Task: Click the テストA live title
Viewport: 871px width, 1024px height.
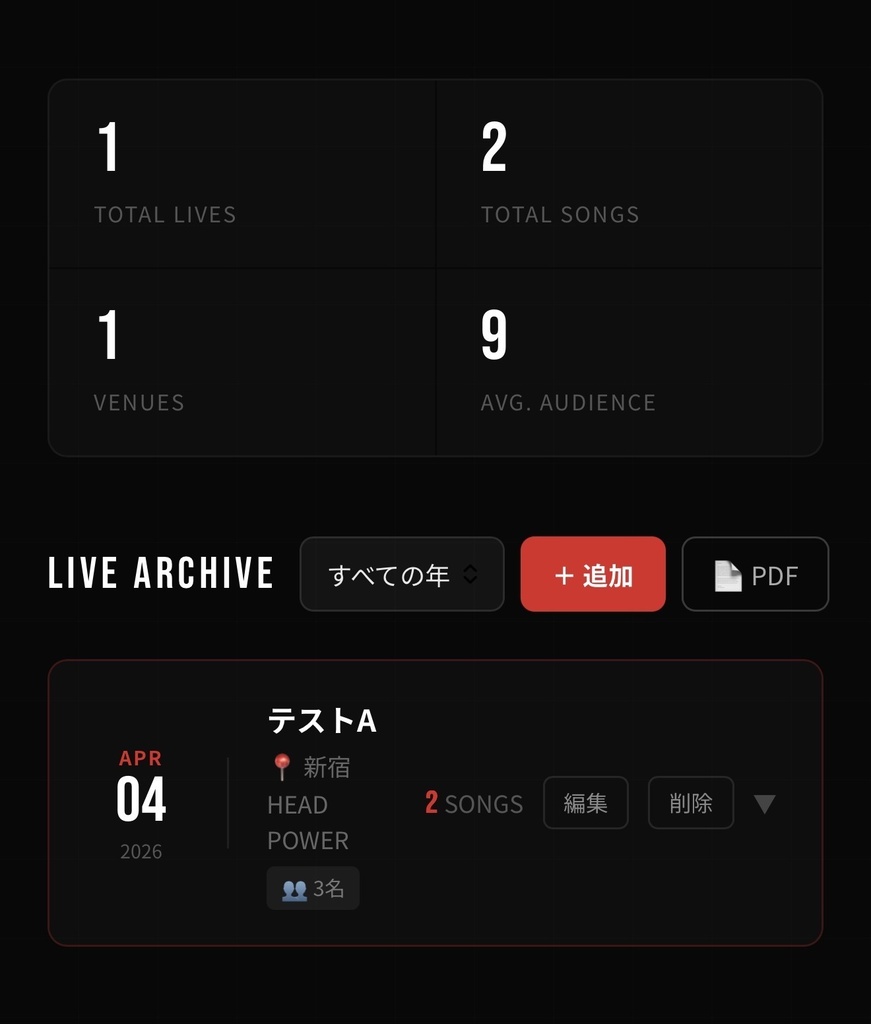Action: 322,720
